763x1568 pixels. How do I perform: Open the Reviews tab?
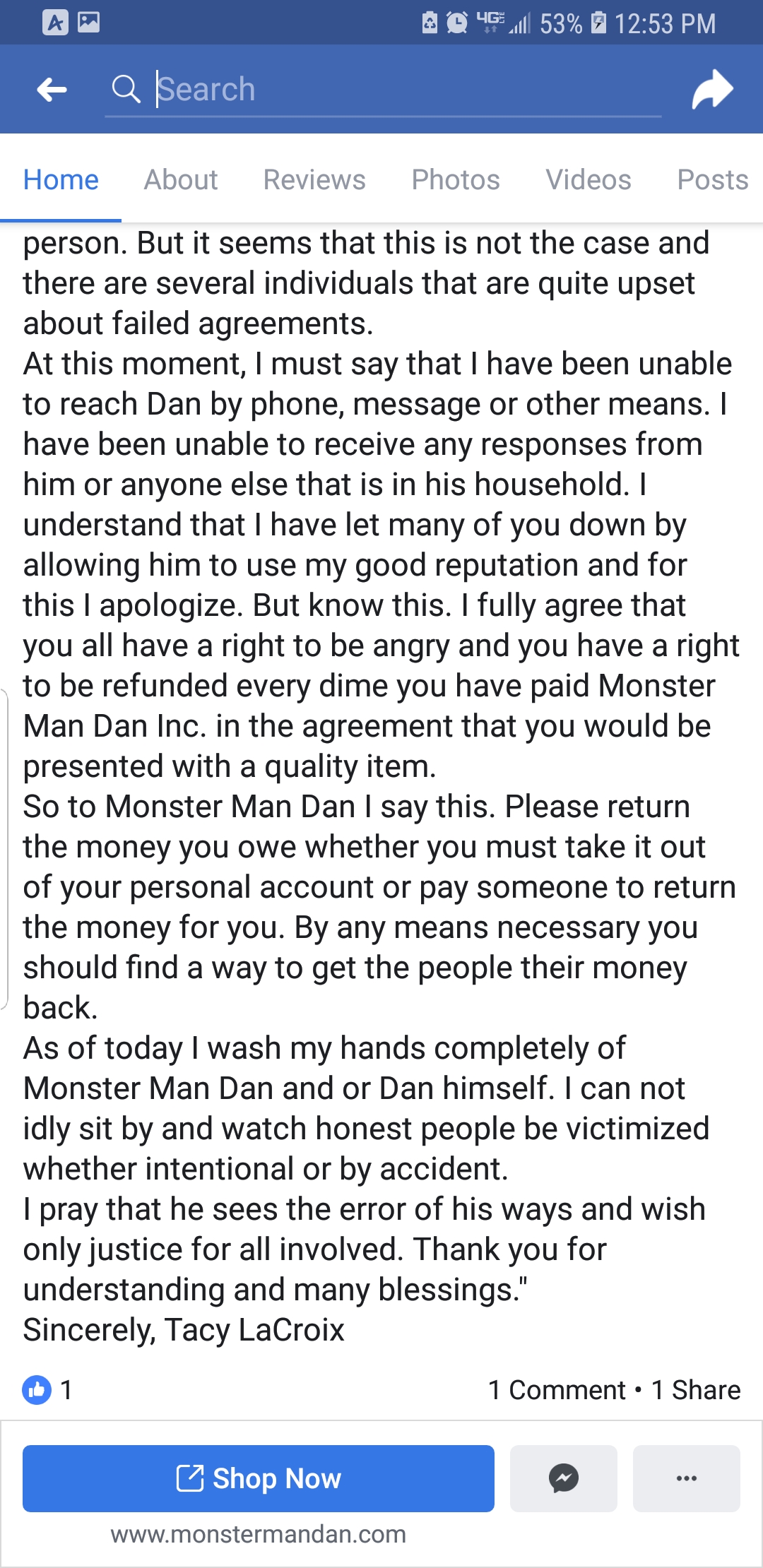[314, 180]
